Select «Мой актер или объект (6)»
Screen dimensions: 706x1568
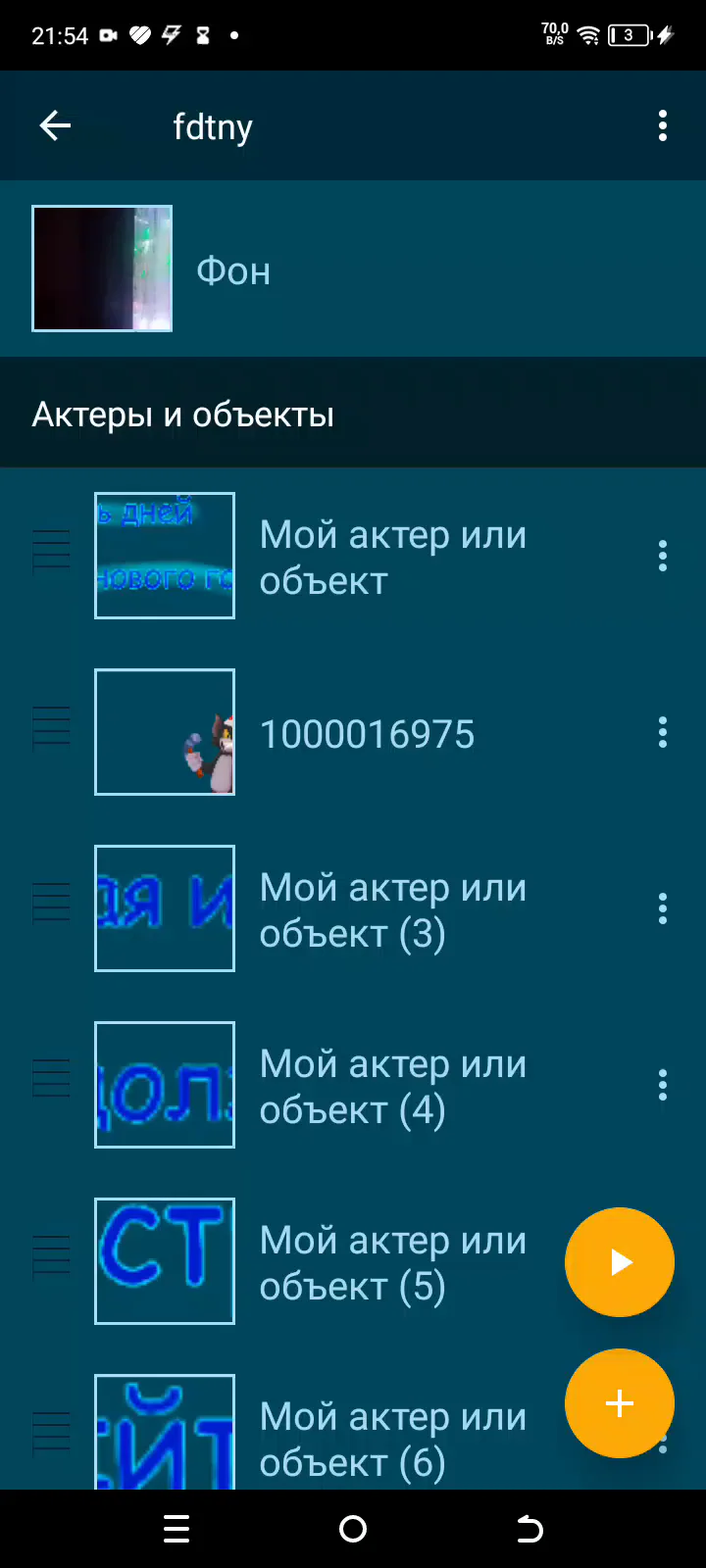pos(392,1437)
